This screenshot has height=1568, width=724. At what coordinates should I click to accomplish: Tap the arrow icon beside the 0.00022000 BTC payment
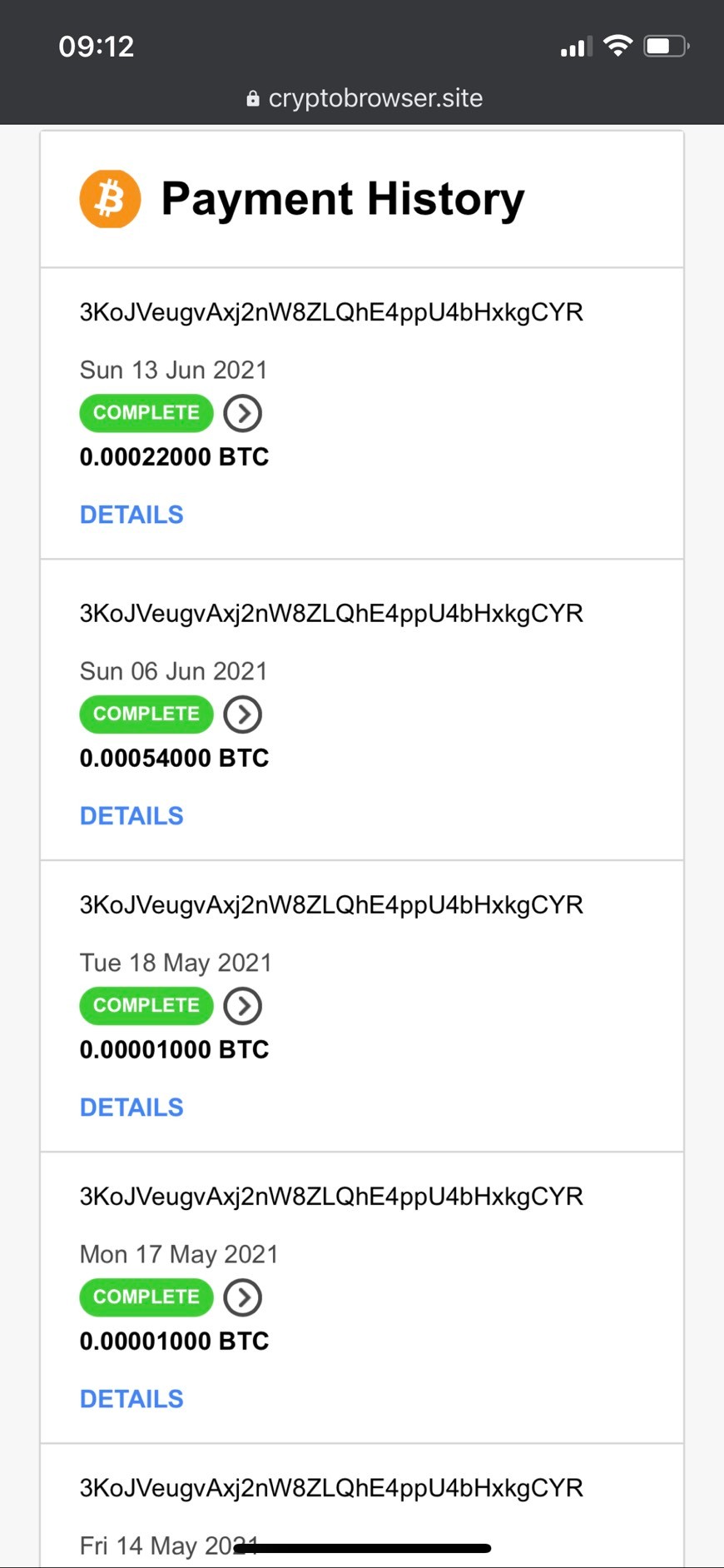tap(243, 413)
